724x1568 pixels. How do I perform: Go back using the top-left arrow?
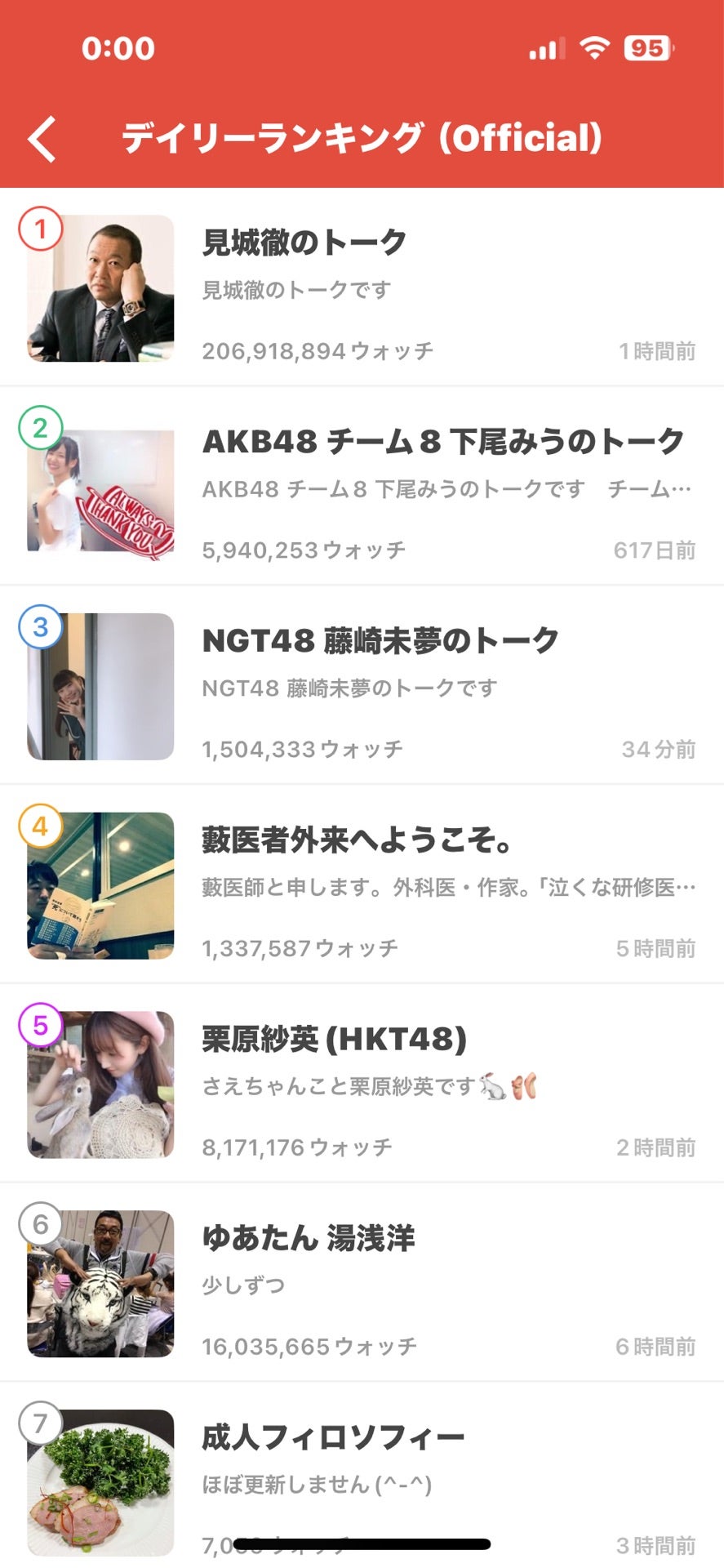[x=42, y=139]
